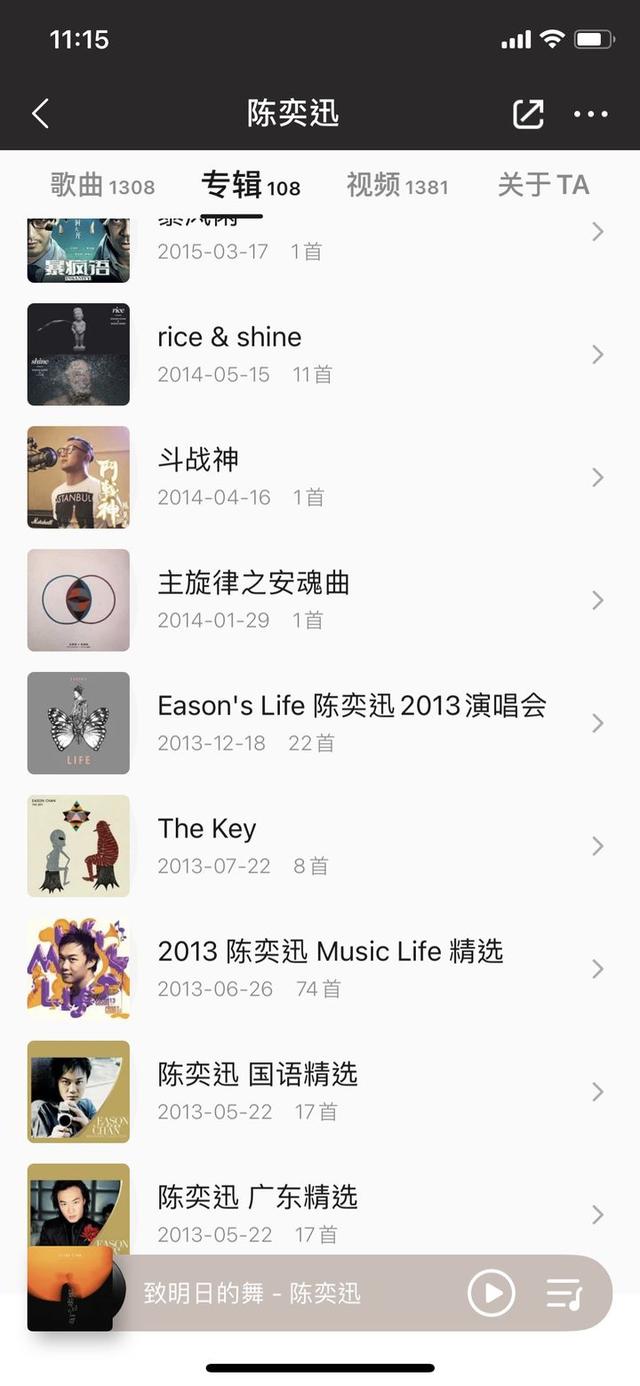Open the now-playing cover for 致明日的舞
Viewport: 640px width, 1386px height.
[70, 1290]
